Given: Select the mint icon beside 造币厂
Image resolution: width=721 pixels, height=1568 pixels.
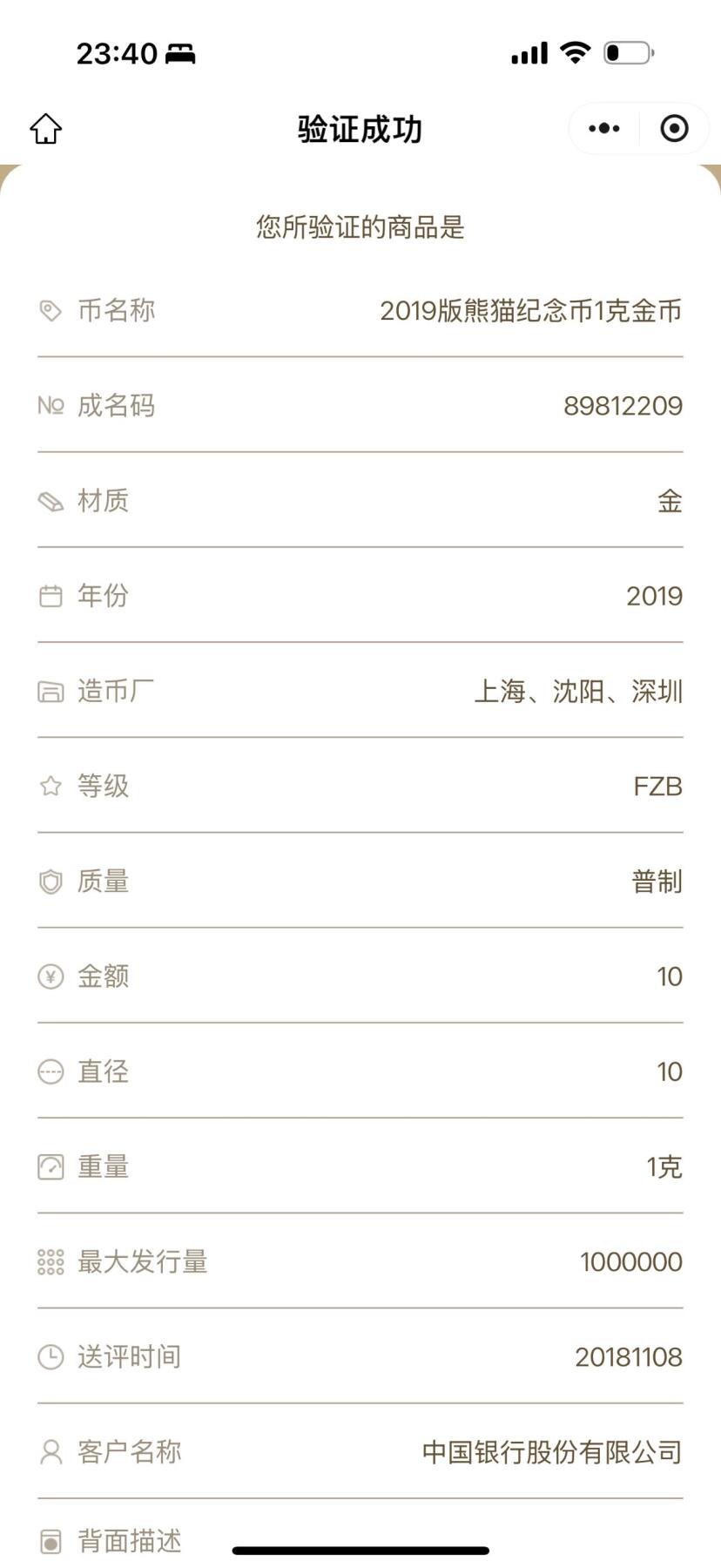Looking at the screenshot, I should coord(50,692).
